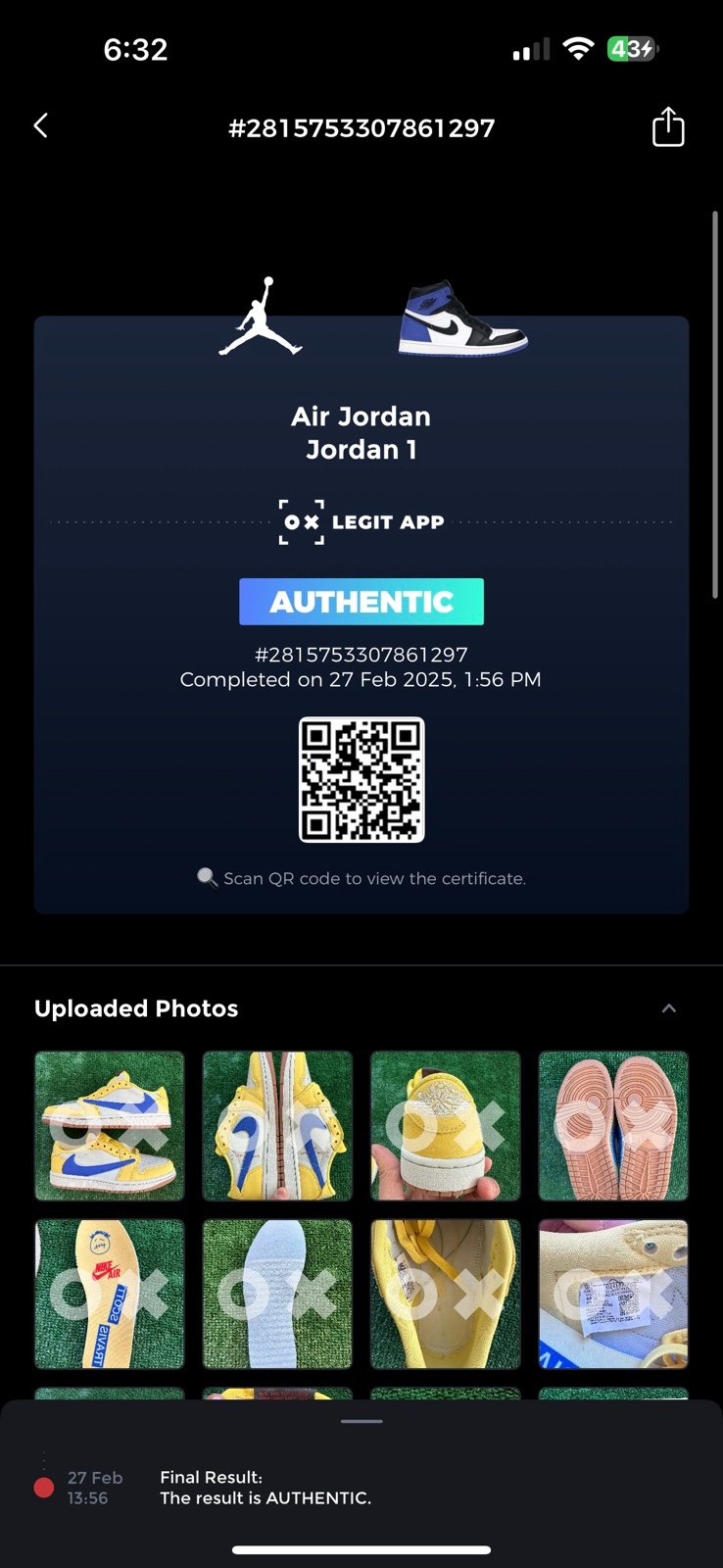This screenshot has height=1568, width=723.
Task: View the insole photo with Nike Air logo
Action: click(110, 1294)
